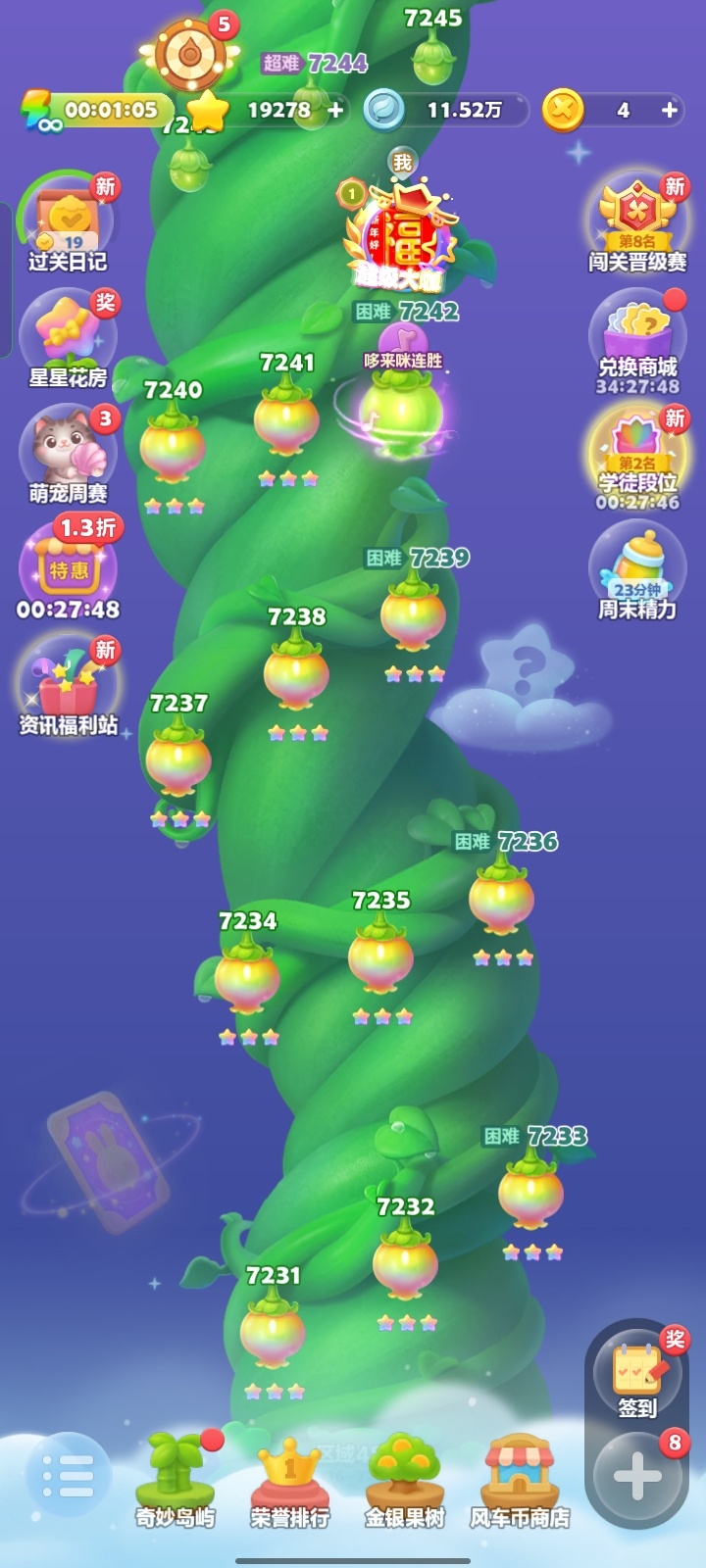Add more stars with the plus button
This screenshot has height=1568, width=706.
[335, 110]
